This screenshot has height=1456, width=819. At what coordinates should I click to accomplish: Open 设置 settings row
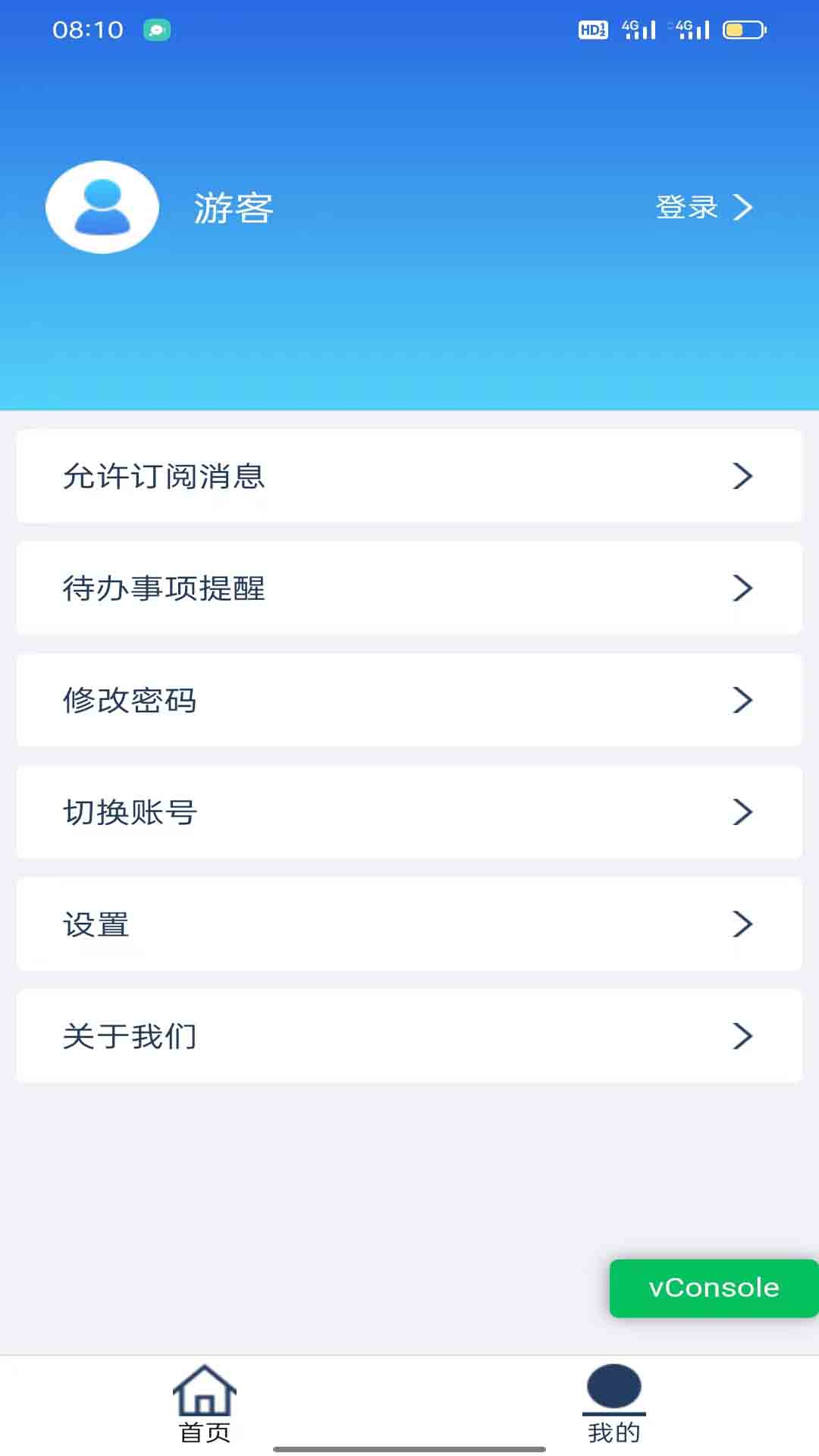[409, 924]
